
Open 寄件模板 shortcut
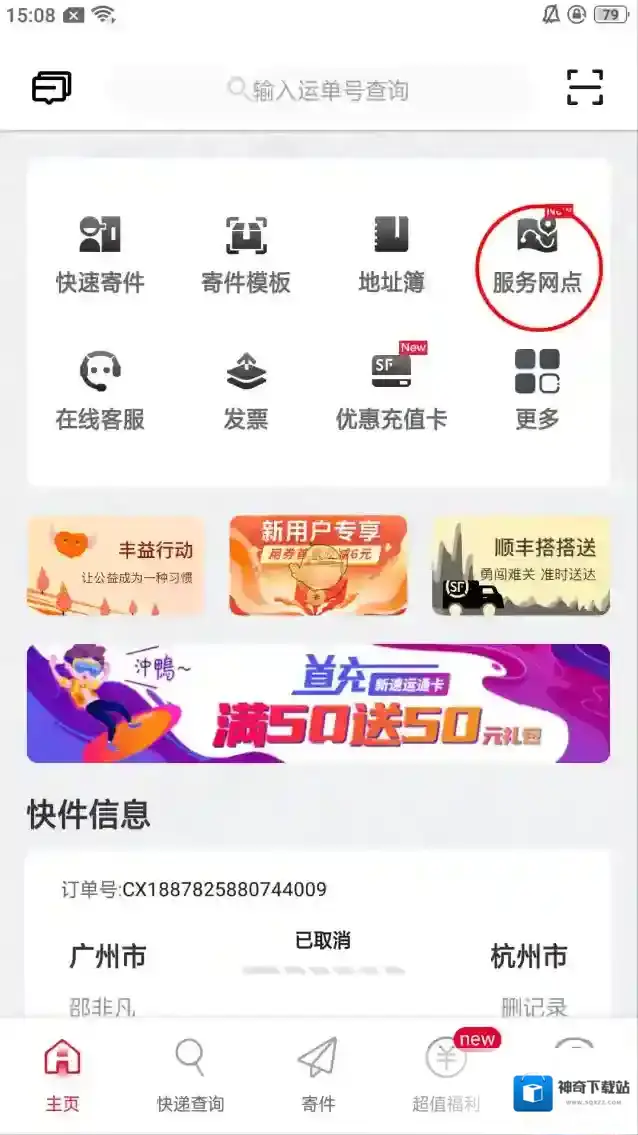(246, 254)
